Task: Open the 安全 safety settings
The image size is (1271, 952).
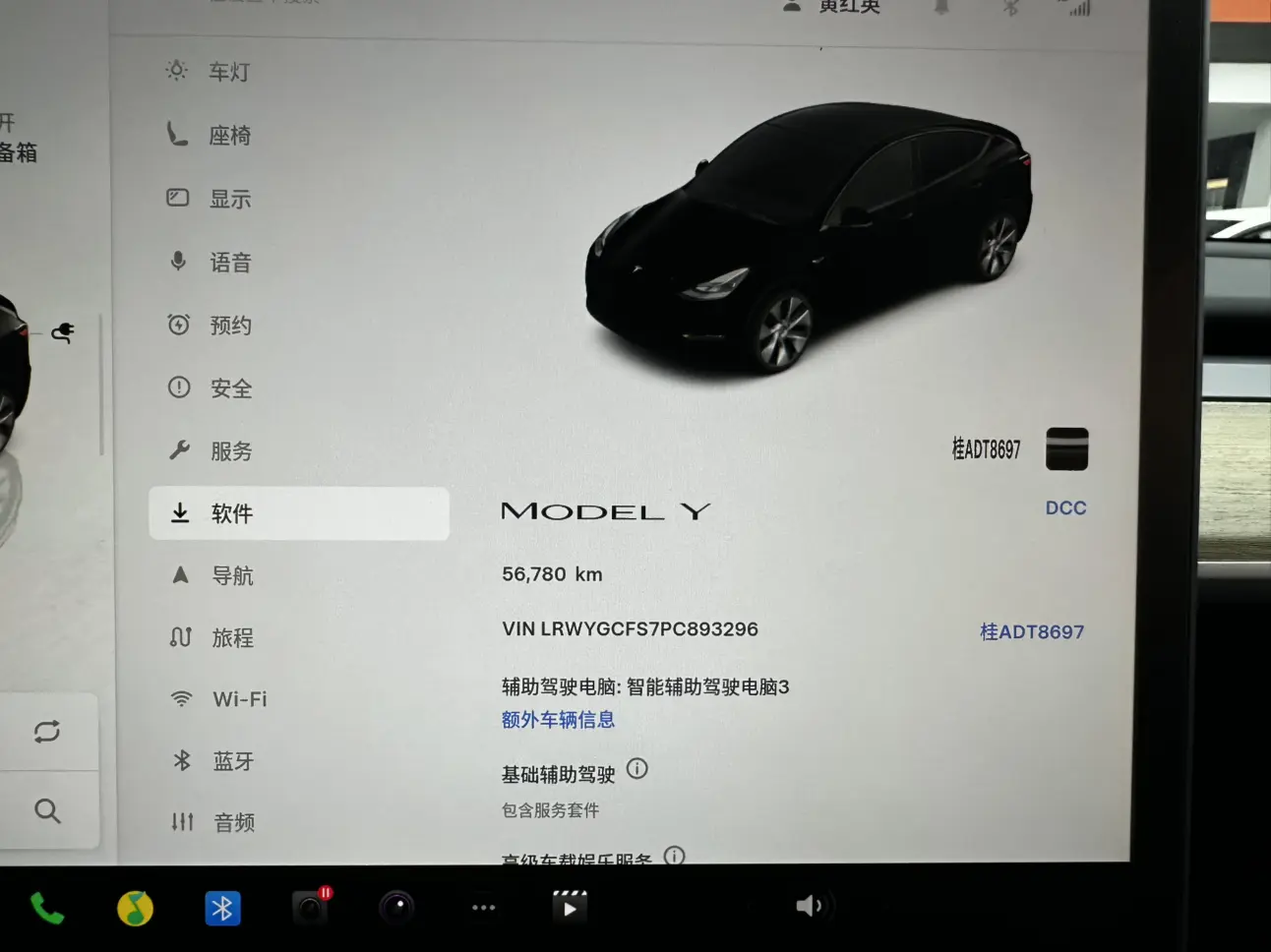Action: (231, 388)
